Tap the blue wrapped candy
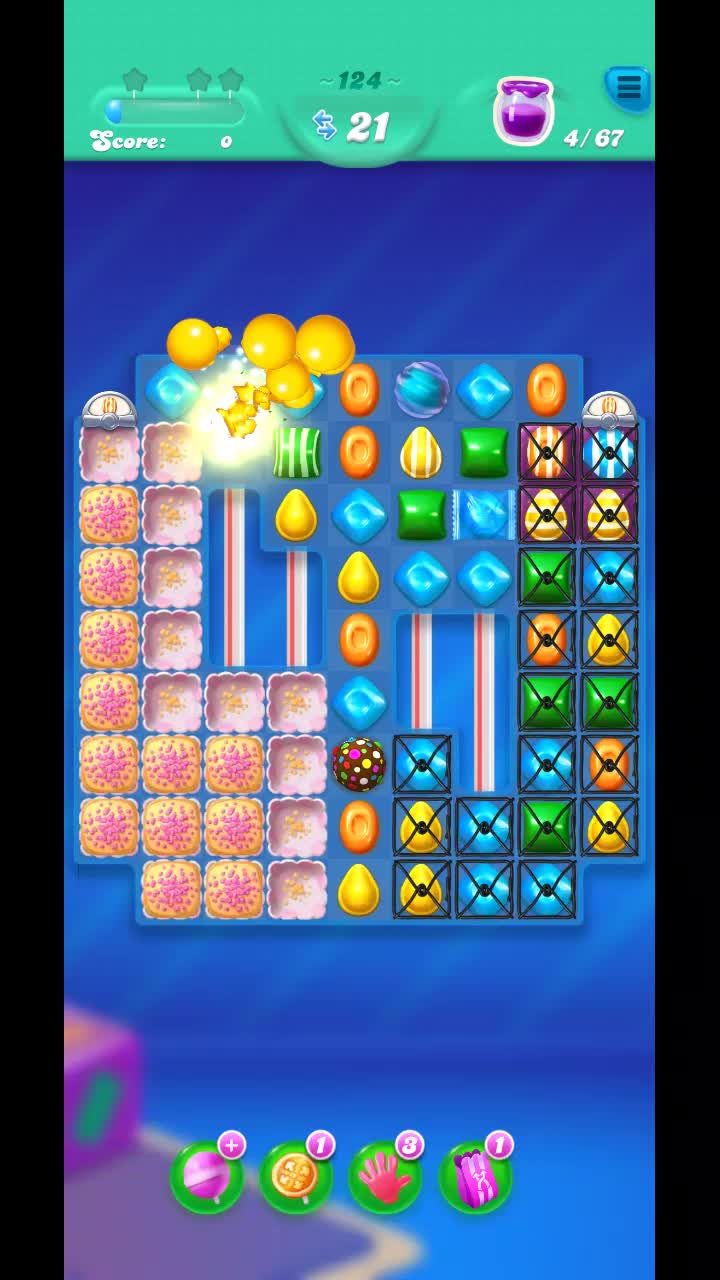 (484, 514)
